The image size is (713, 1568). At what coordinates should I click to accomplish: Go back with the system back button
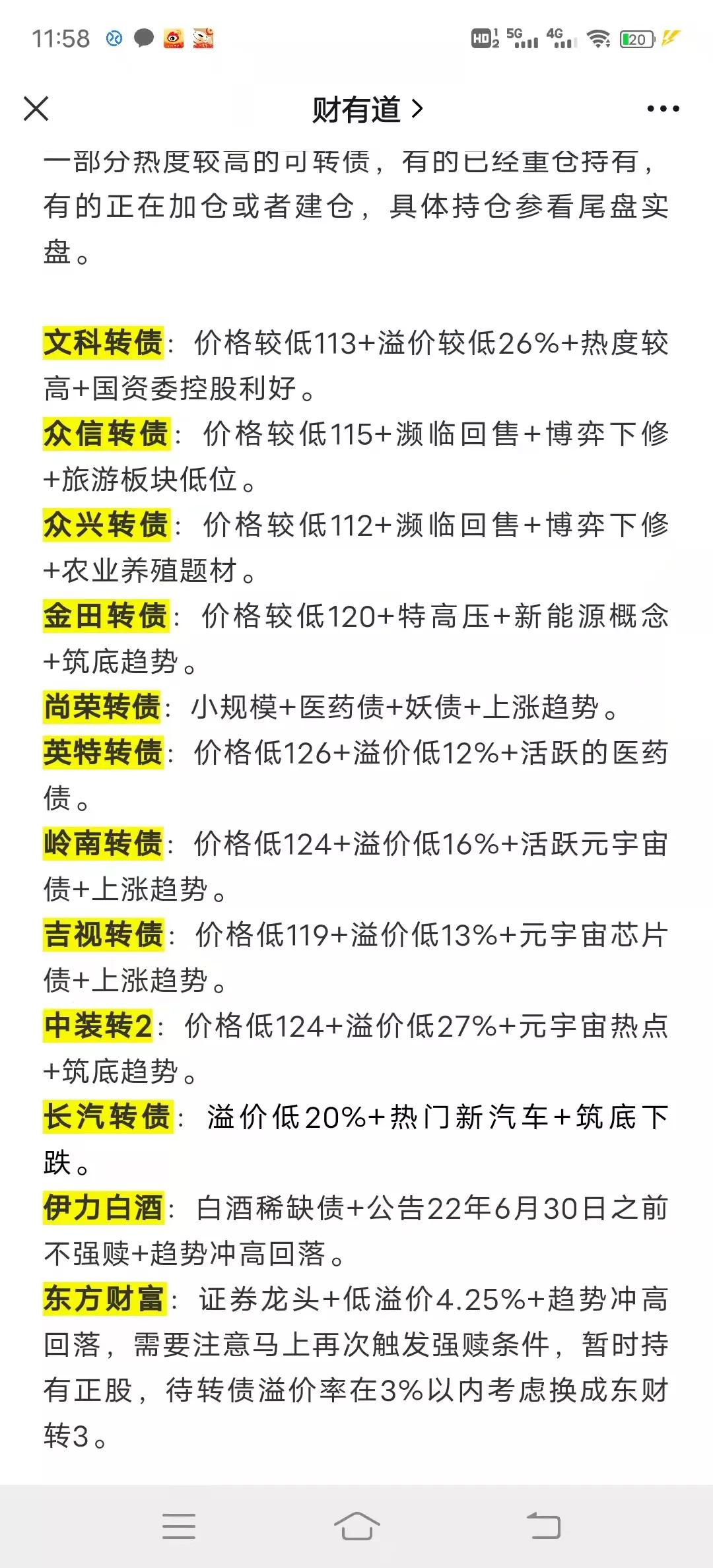pyautogui.click(x=543, y=1526)
